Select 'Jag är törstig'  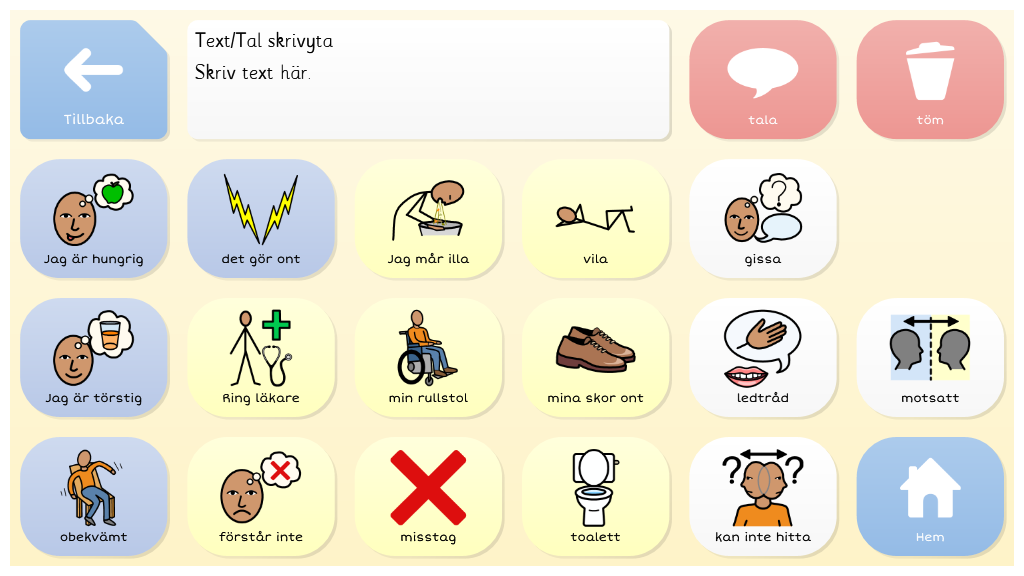click(94, 358)
